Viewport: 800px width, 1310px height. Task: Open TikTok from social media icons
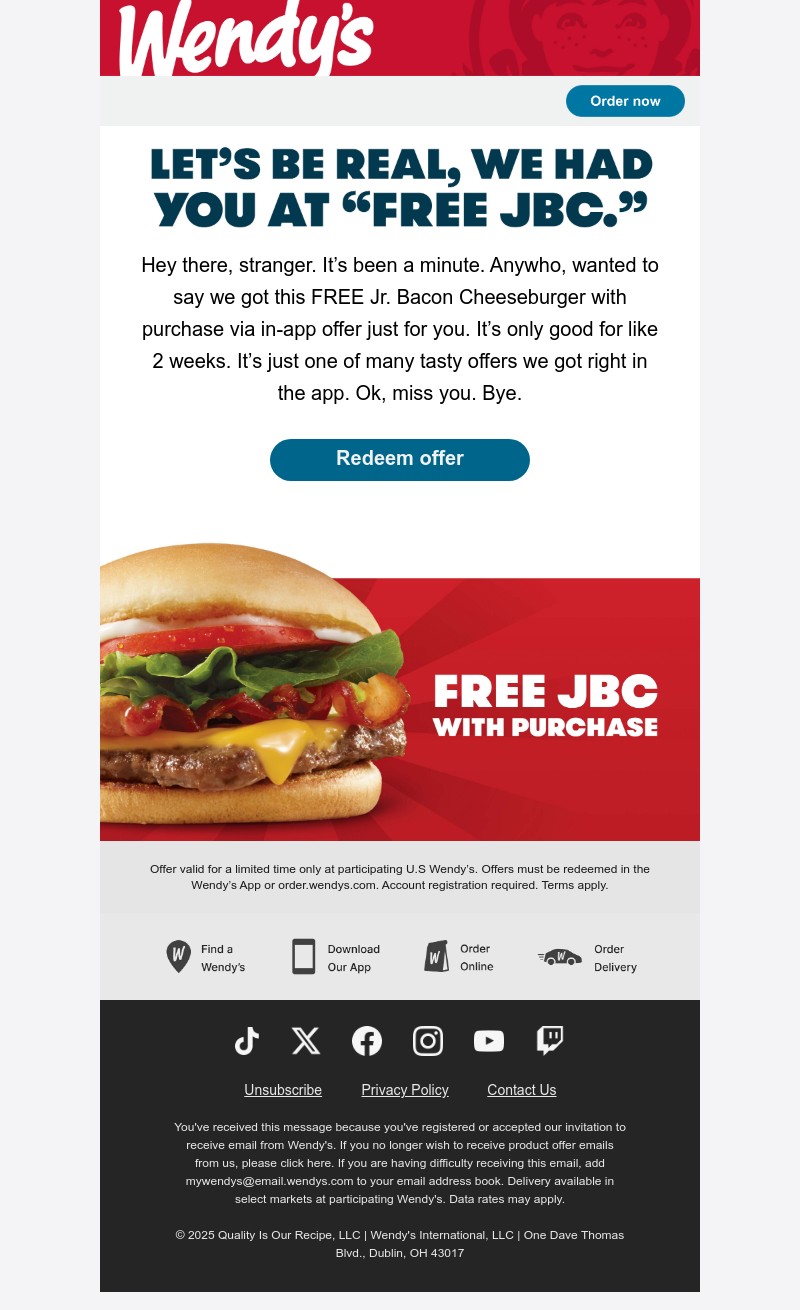[x=246, y=1041]
